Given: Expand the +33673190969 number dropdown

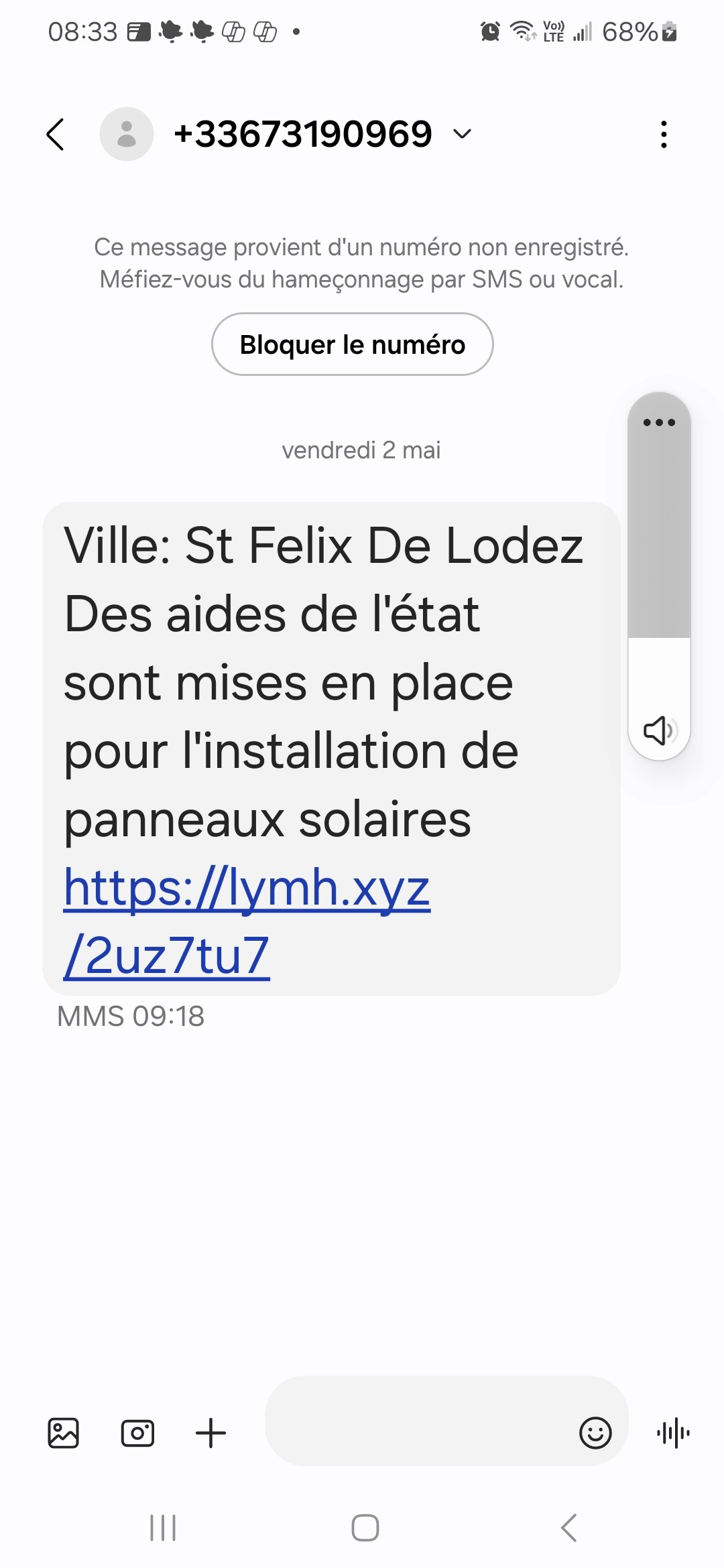Looking at the screenshot, I should 462,134.
